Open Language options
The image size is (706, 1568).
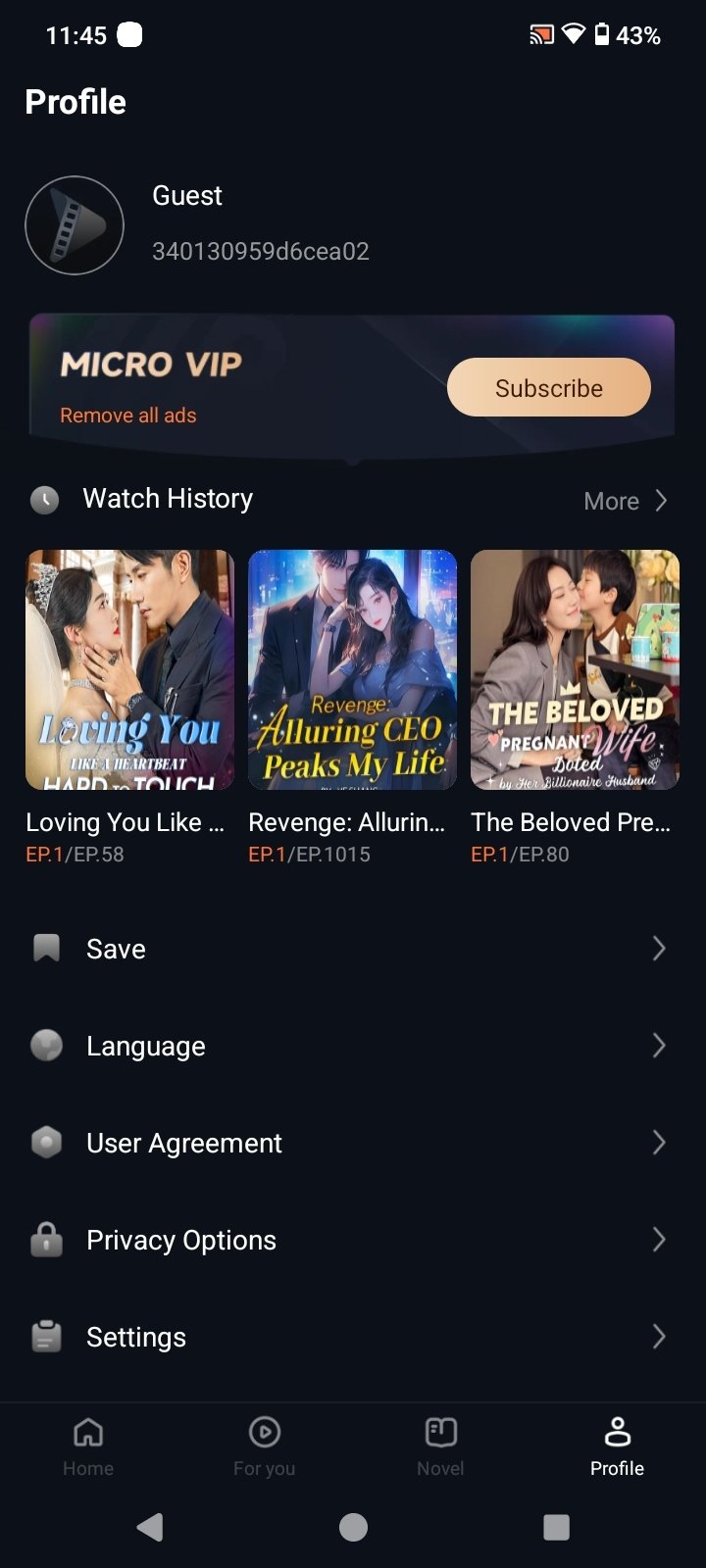(x=352, y=1046)
